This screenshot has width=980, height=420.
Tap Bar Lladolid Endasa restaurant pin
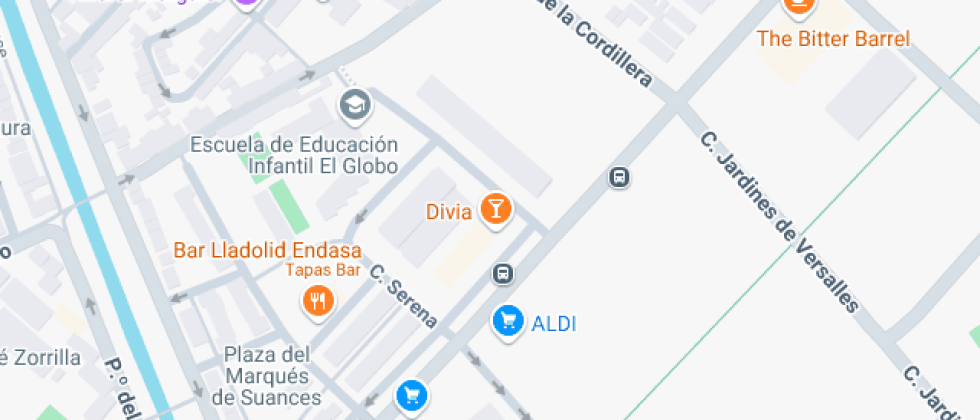pyautogui.click(x=318, y=299)
